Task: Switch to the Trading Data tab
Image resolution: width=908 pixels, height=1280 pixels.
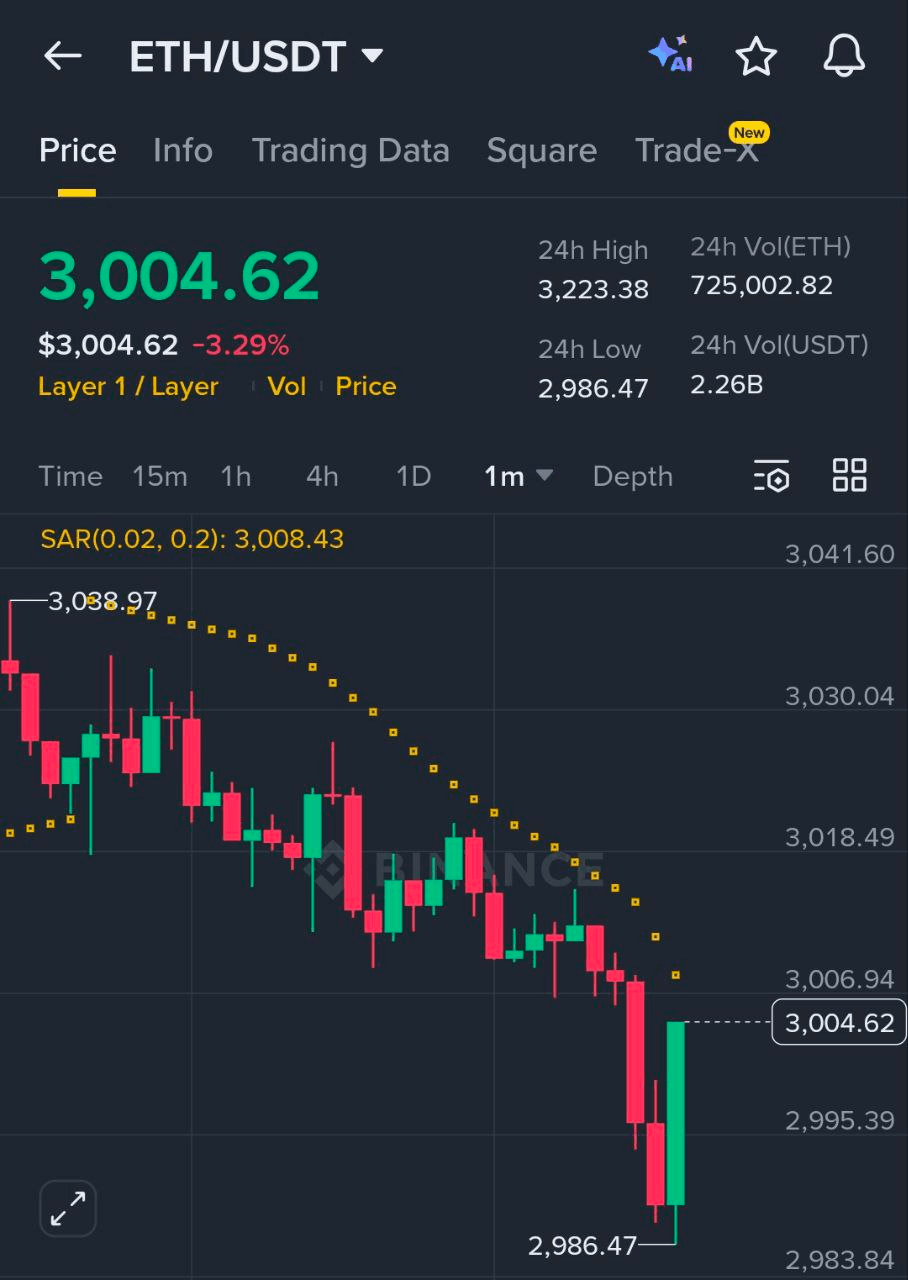Action: pyautogui.click(x=350, y=151)
